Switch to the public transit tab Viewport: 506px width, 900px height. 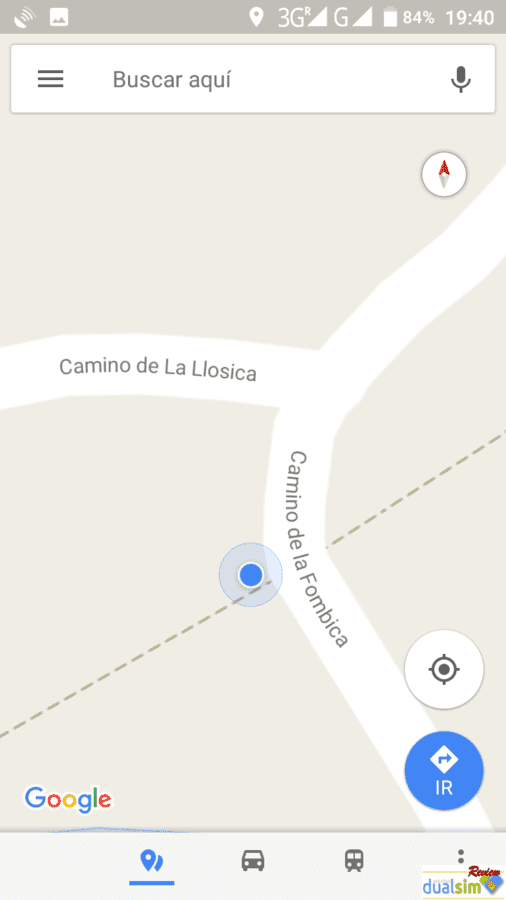[354, 861]
